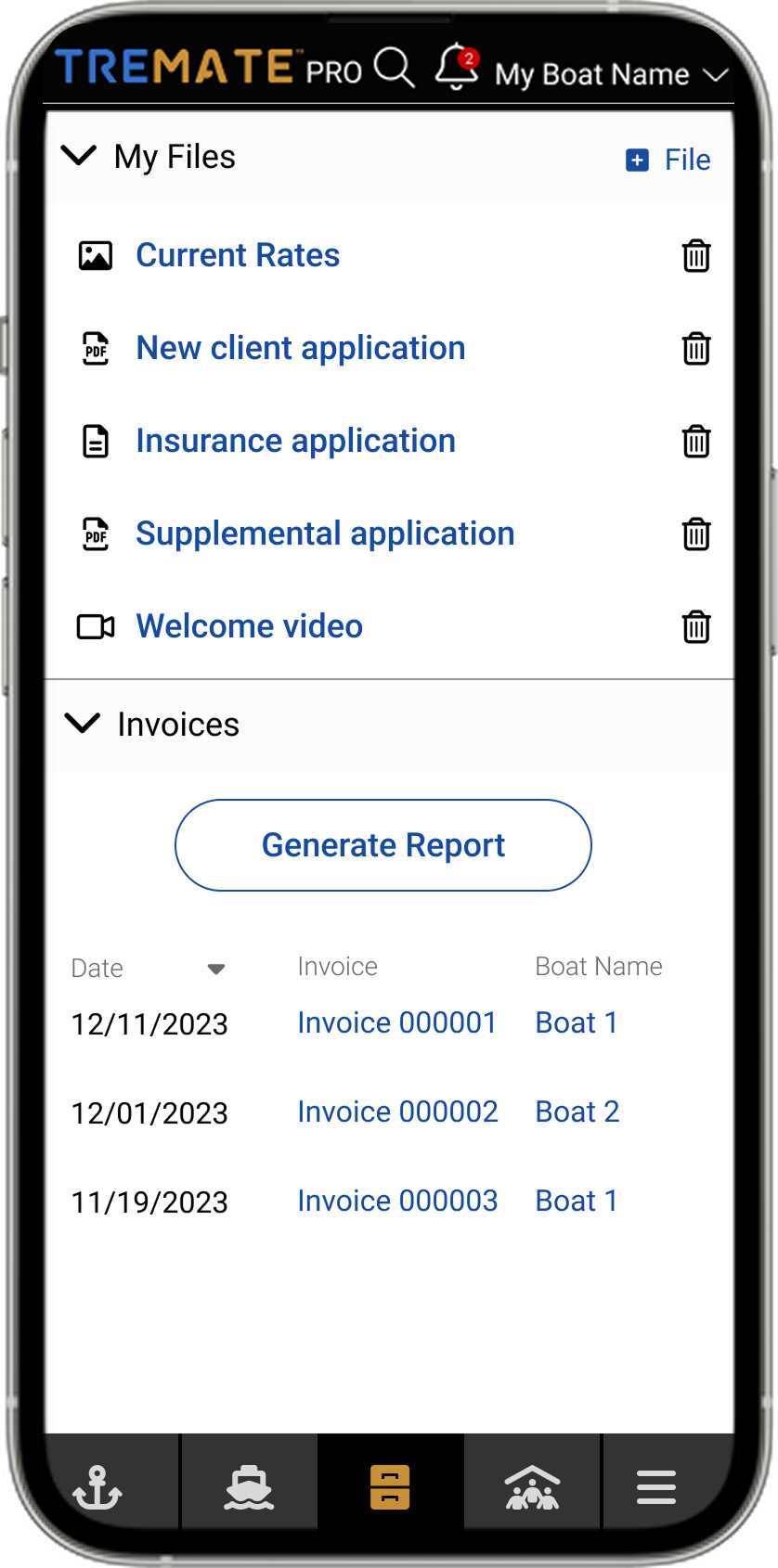Switch to the anchor tab
This screenshot has height=1568, width=778.
[x=97, y=1487]
